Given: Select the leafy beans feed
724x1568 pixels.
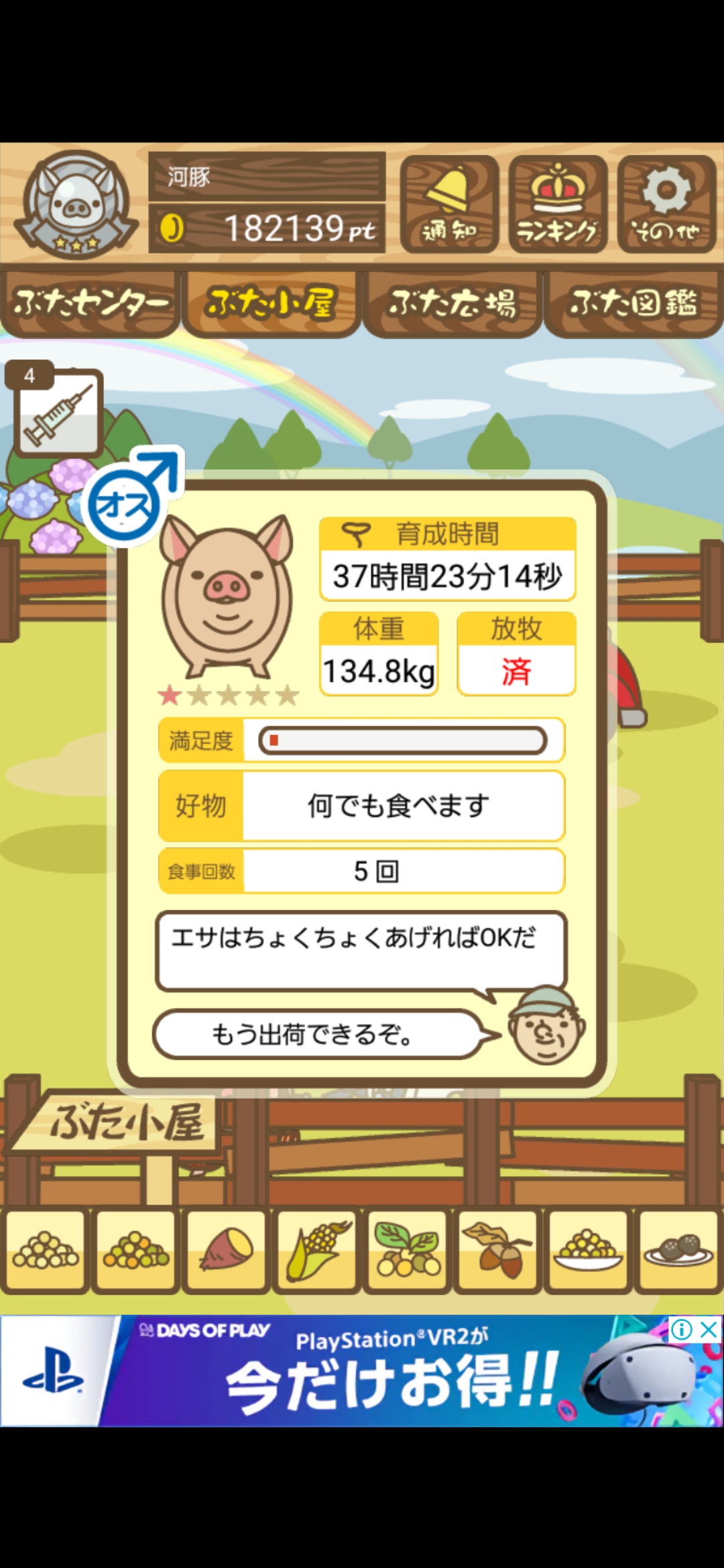Looking at the screenshot, I should coord(408,1250).
